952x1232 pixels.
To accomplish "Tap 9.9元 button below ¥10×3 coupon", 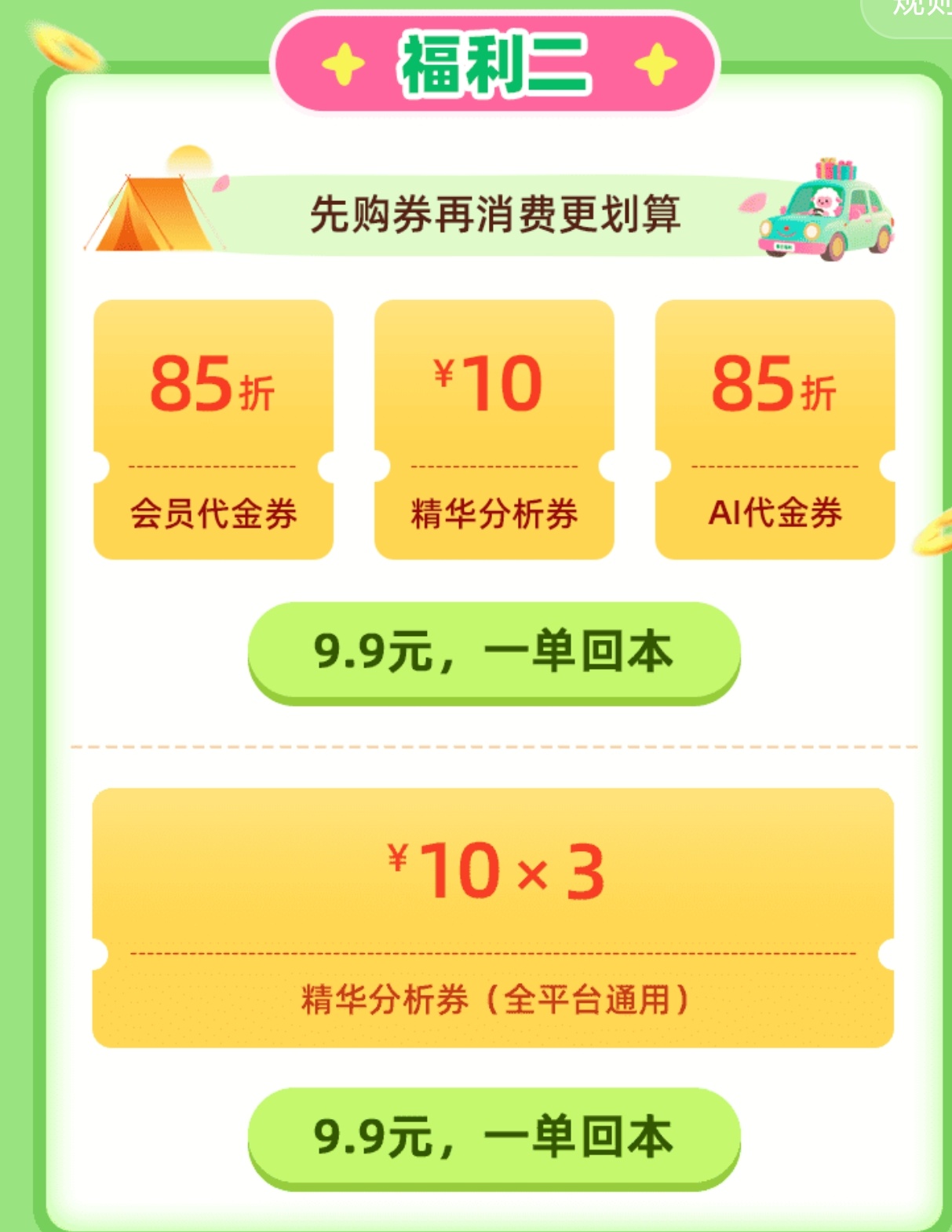I will (x=494, y=1136).
